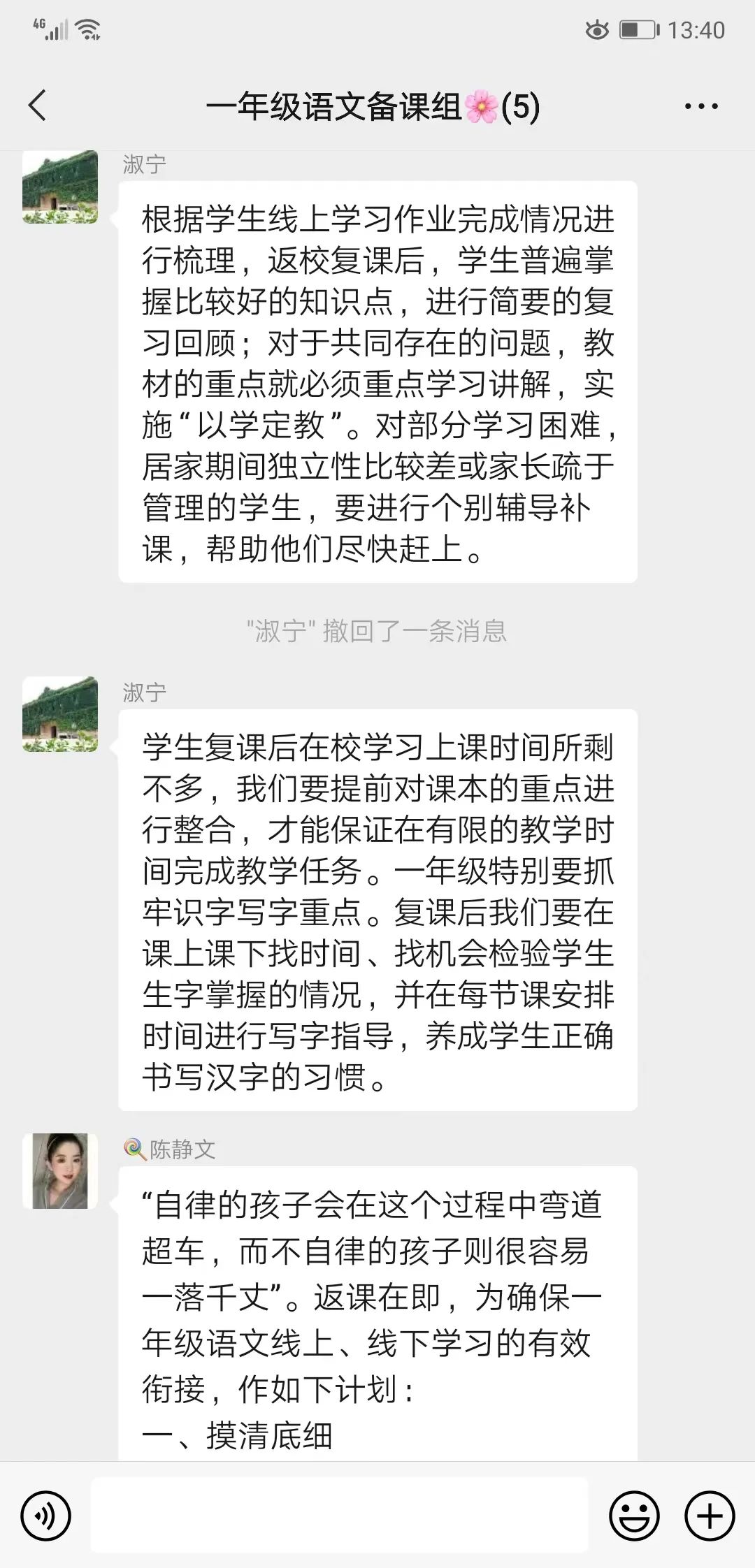755x1568 pixels.
Task: Open 陈静文's profile avatar
Action: click(x=60, y=1171)
